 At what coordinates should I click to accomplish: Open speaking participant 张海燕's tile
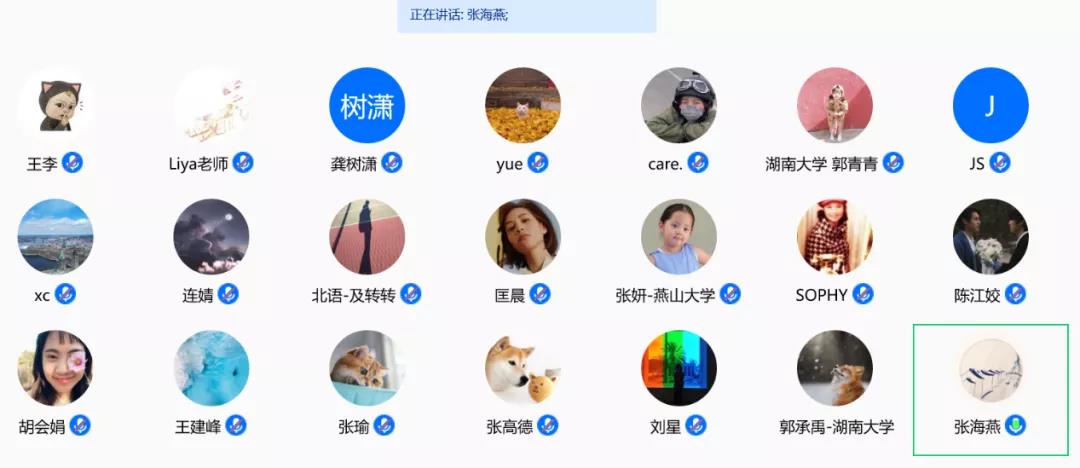tap(991, 368)
